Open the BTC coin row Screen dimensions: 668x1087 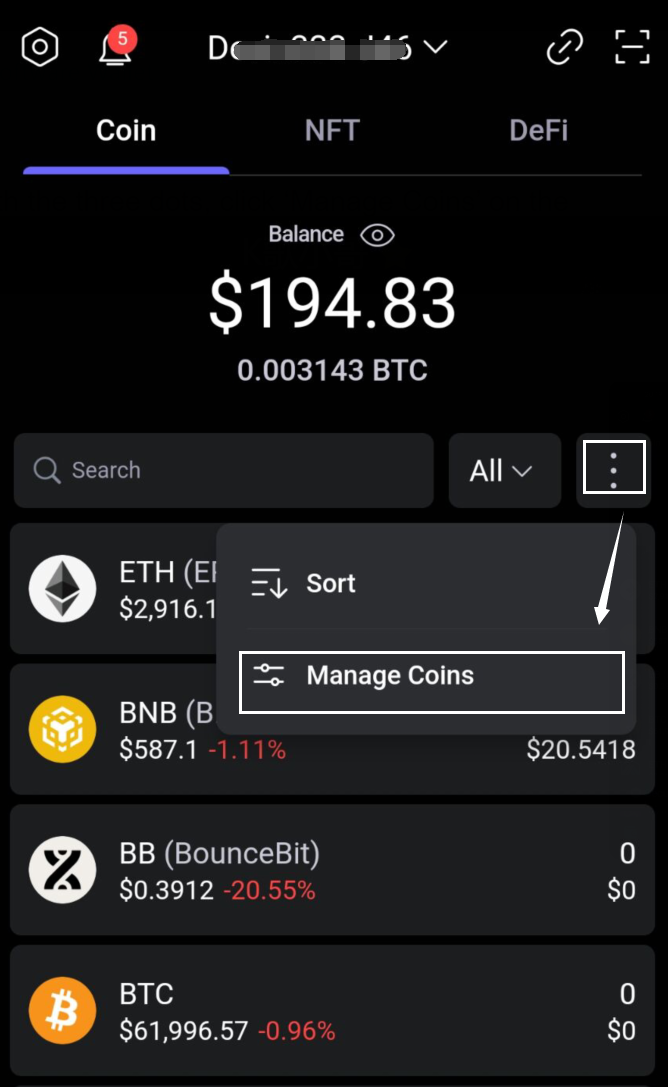(320, 1010)
